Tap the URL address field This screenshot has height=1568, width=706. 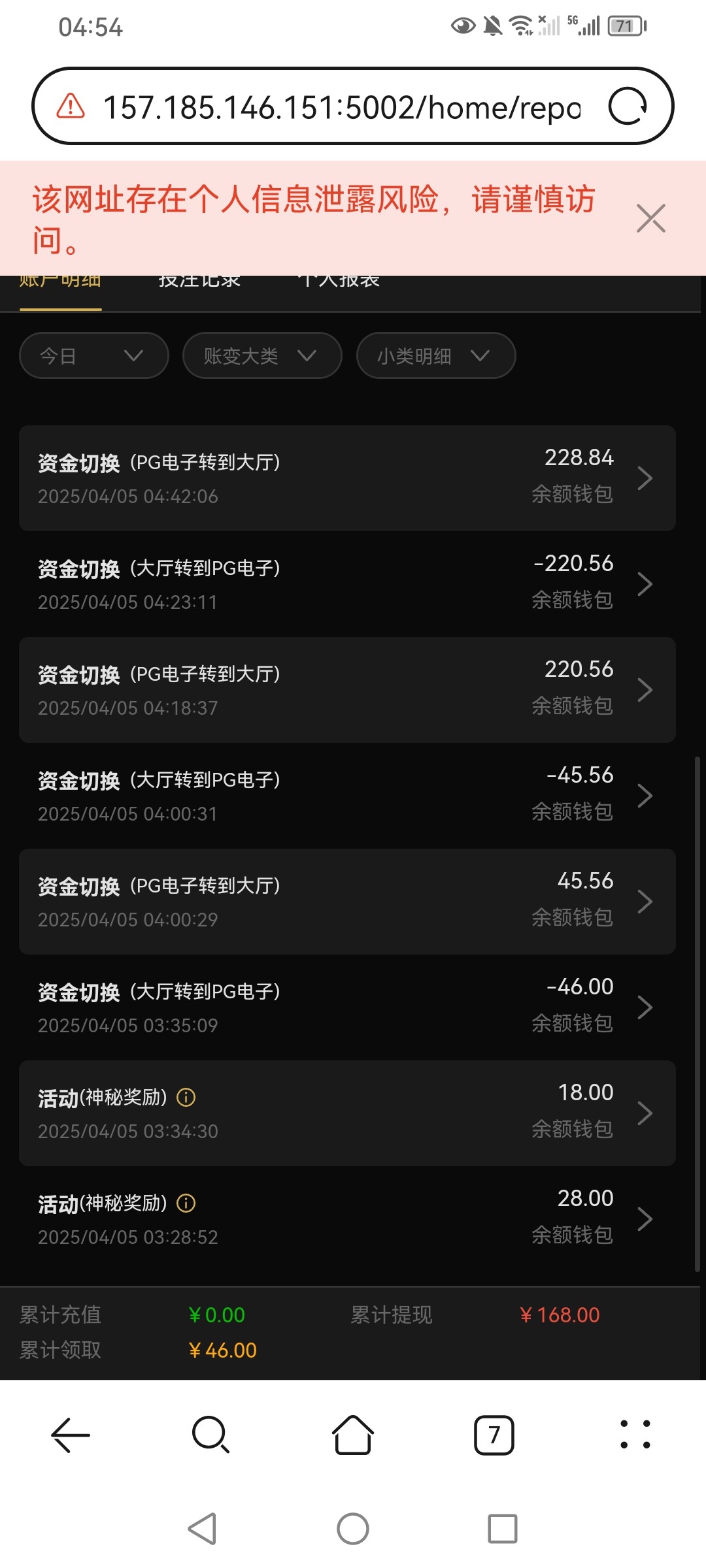(341, 107)
